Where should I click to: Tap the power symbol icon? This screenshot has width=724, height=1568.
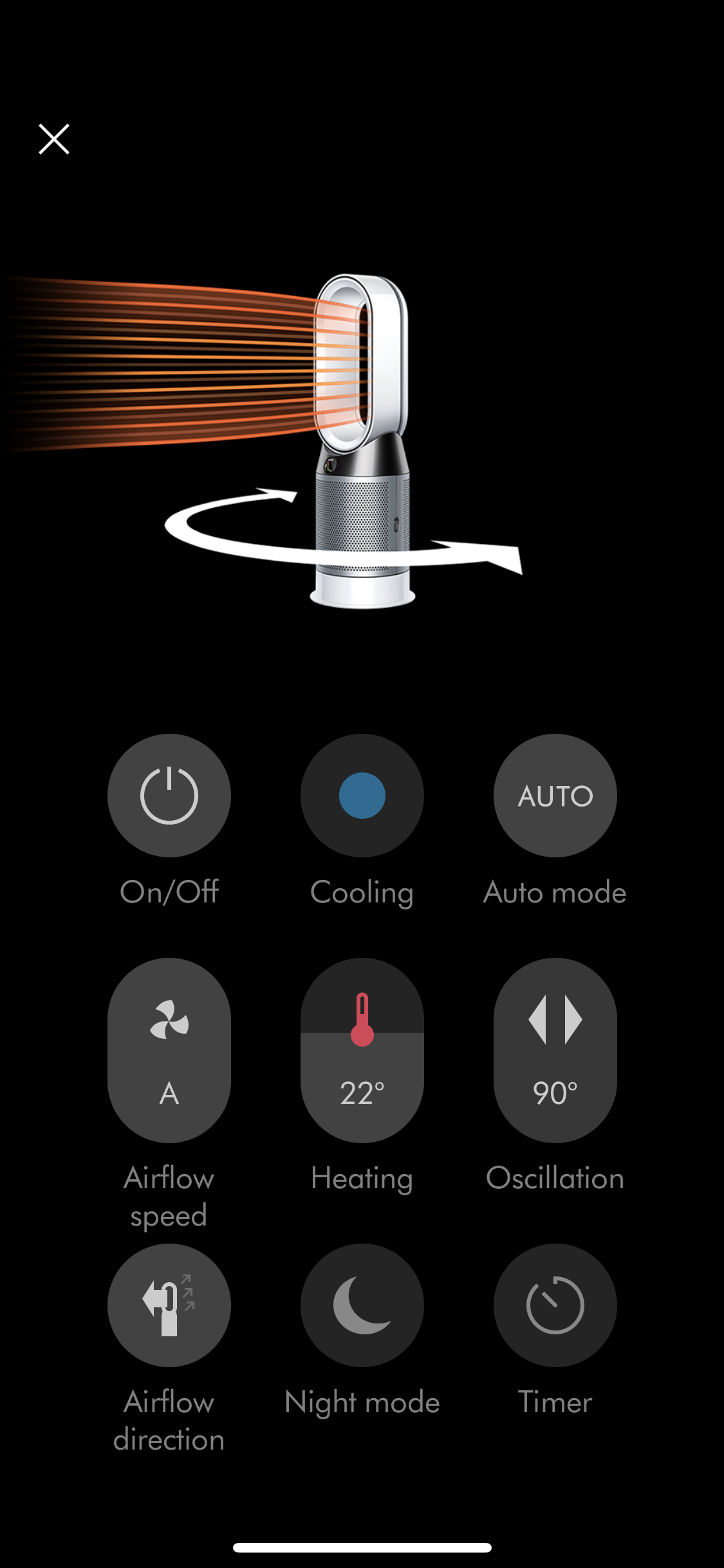[169, 796]
